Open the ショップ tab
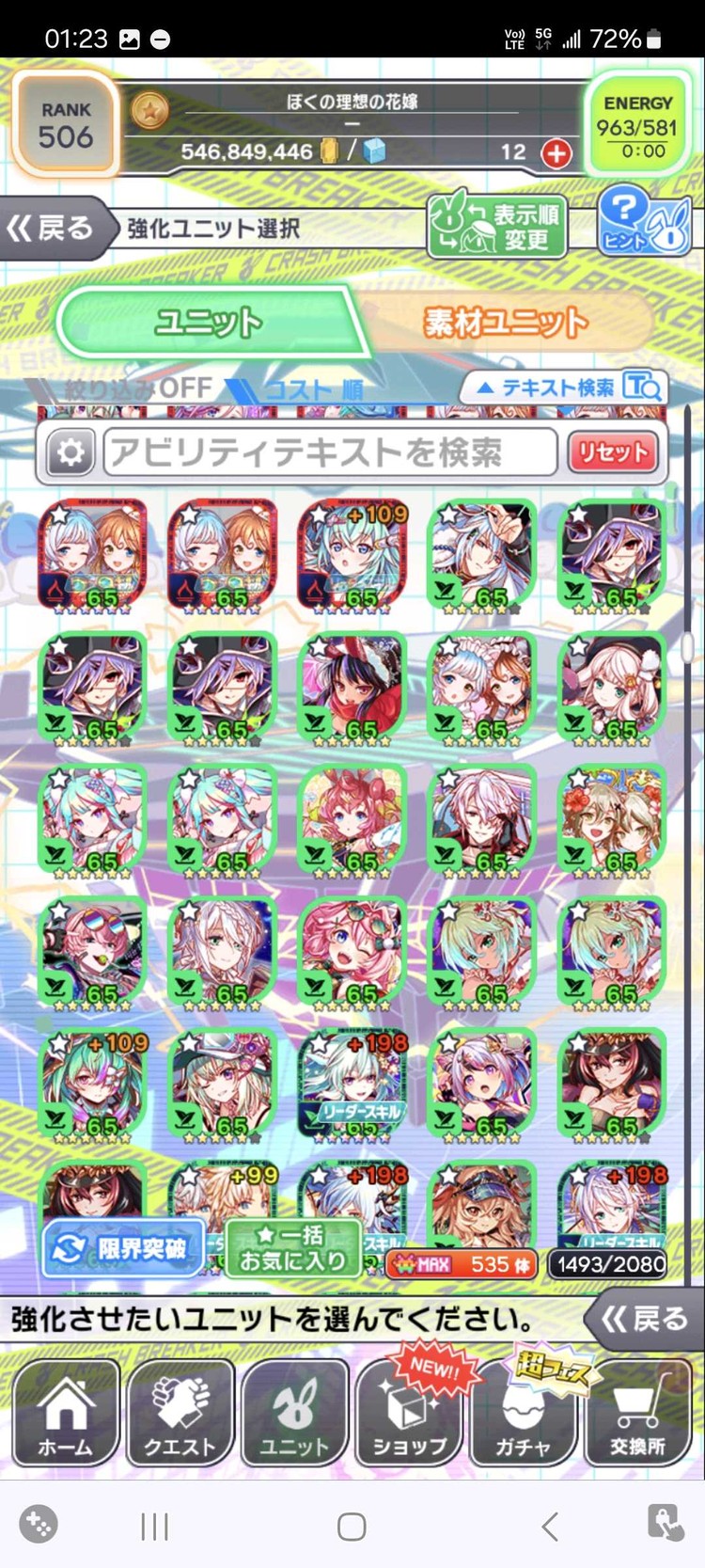 click(x=408, y=1414)
